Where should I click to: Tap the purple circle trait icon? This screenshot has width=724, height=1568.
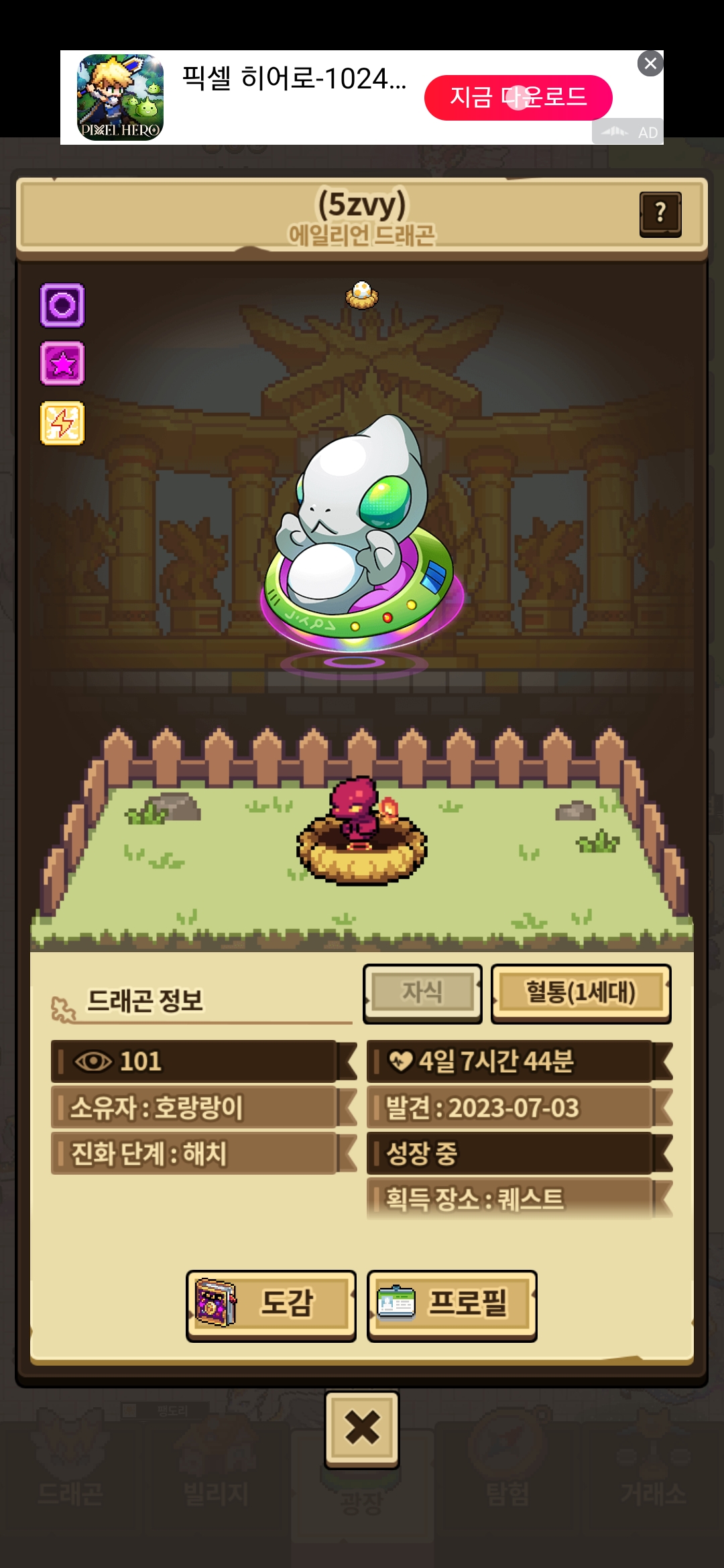tap(62, 306)
